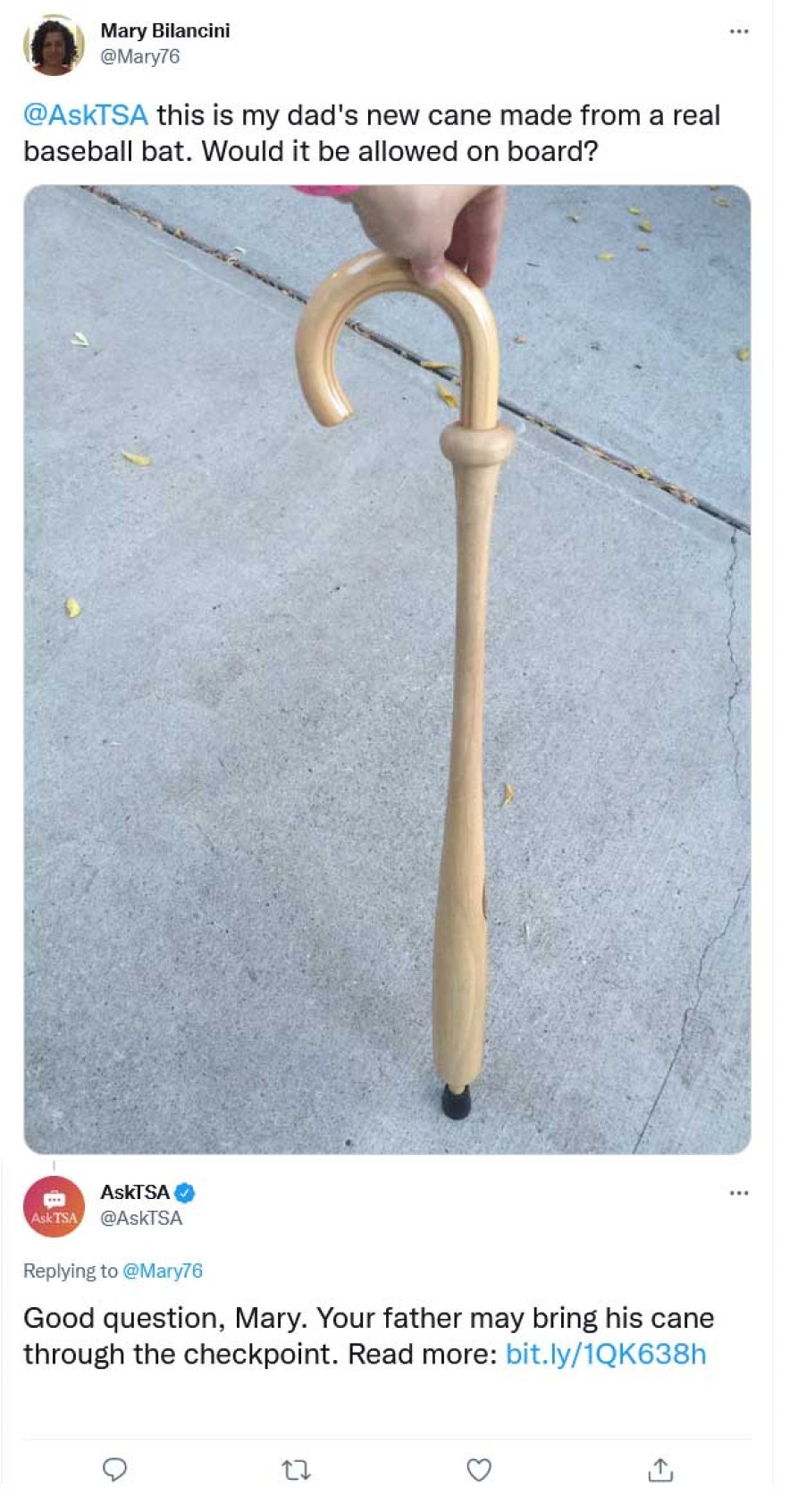Tap the @Mary76 replying-to link

click(x=162, y=1271)
